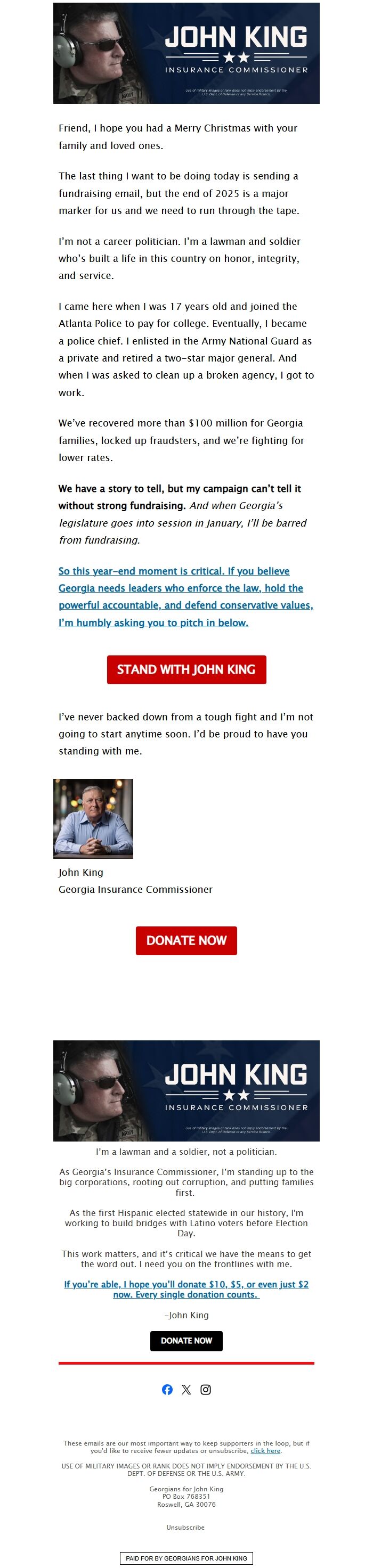Open the donate $10, $5, or $2 link
373x1568 pixels.
click(x=186, y=1289)
